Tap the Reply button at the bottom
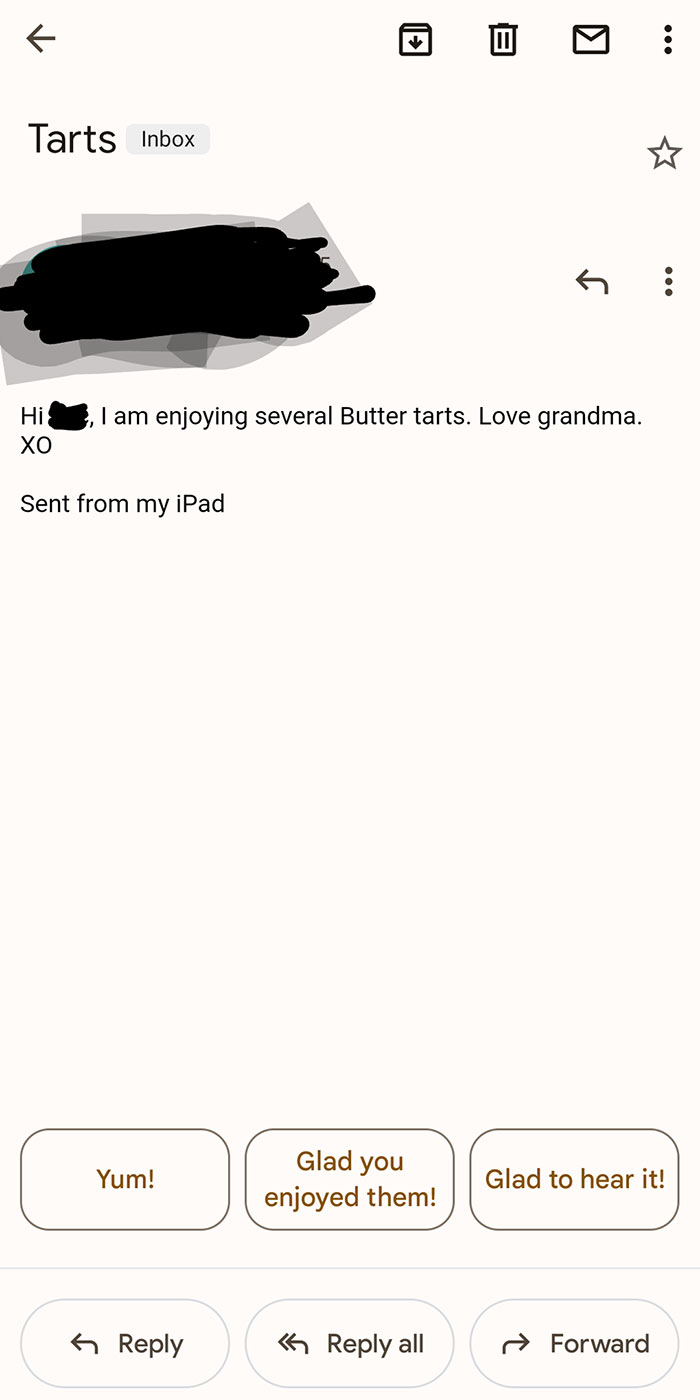 (125, 1344)
